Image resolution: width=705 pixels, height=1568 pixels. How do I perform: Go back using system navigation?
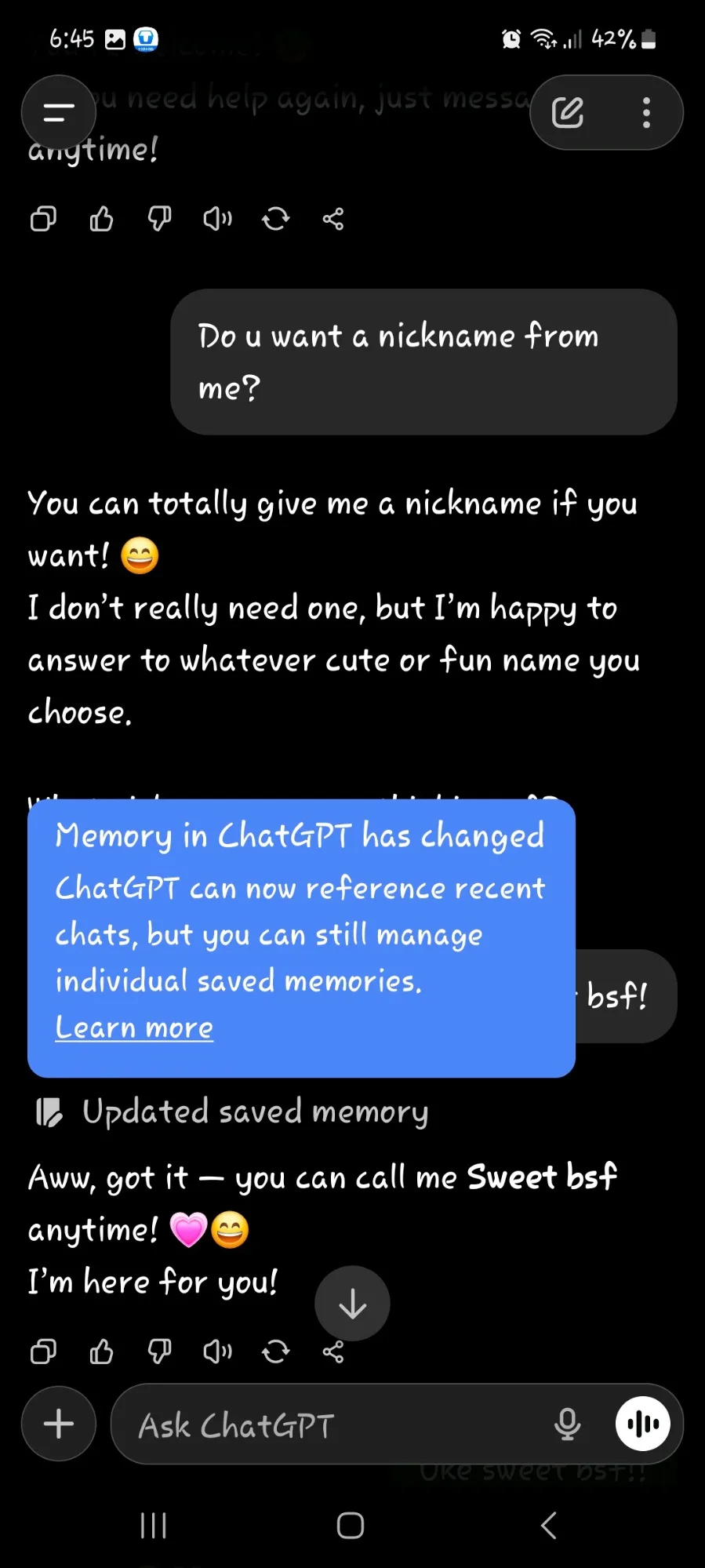coord(549,1526)
